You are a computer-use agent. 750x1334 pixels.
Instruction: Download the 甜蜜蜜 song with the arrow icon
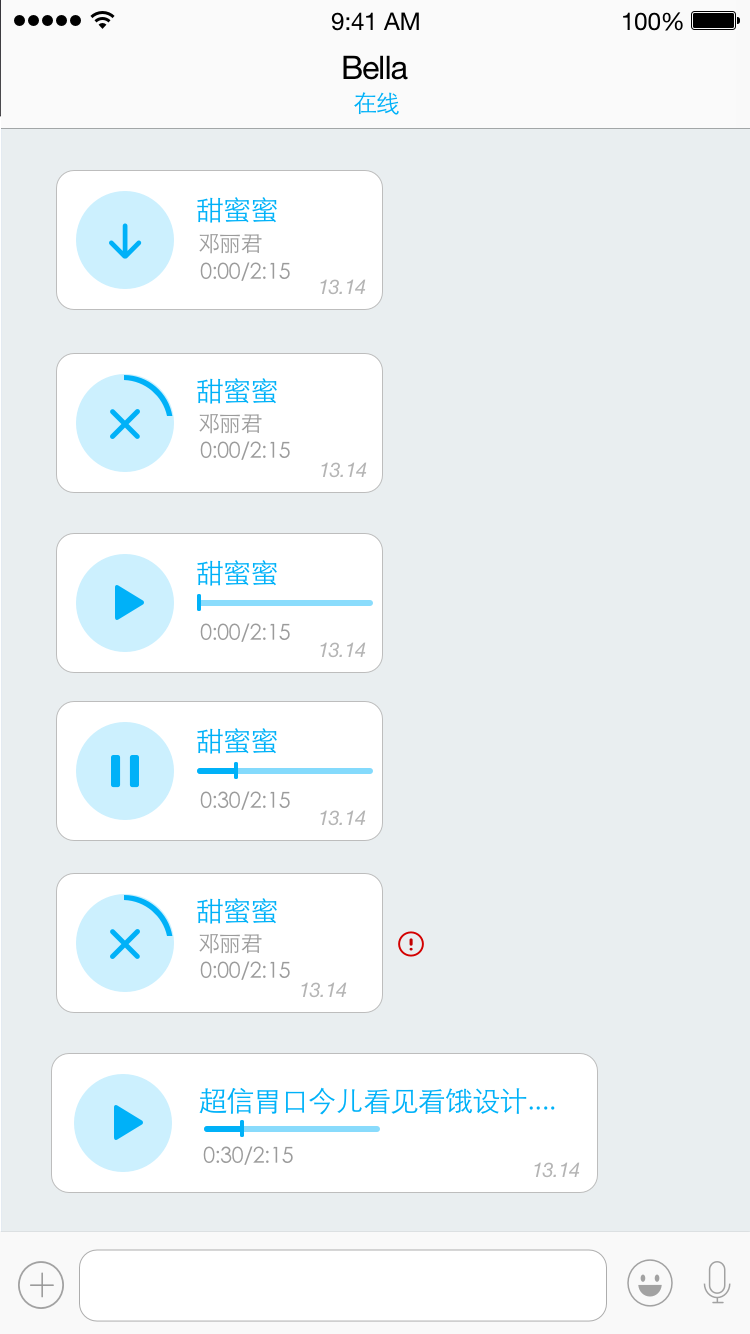click(125, 241)
